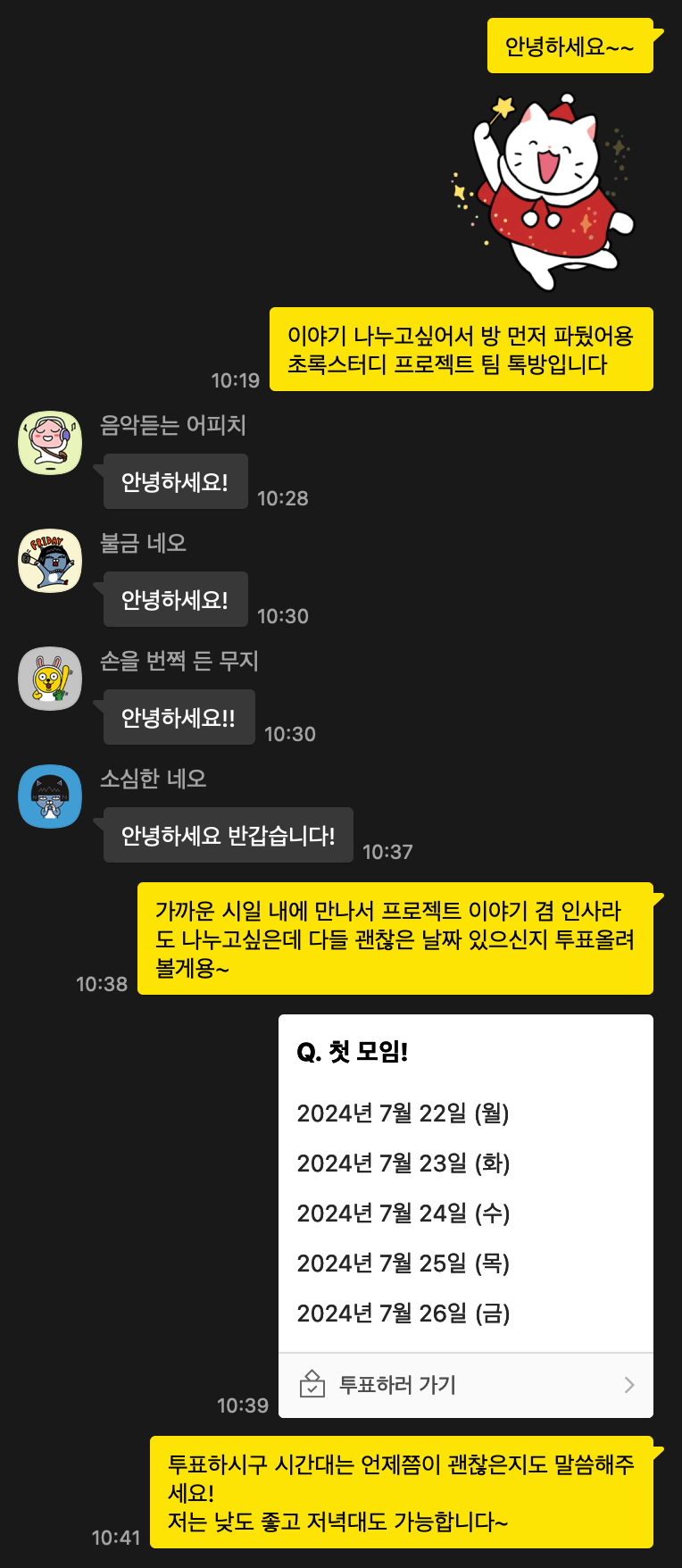The width and height of the screenshot is (682, 1568).
Task: Open 손을 번쩍 든 무지's profile picture
Action: pos(50,679)
